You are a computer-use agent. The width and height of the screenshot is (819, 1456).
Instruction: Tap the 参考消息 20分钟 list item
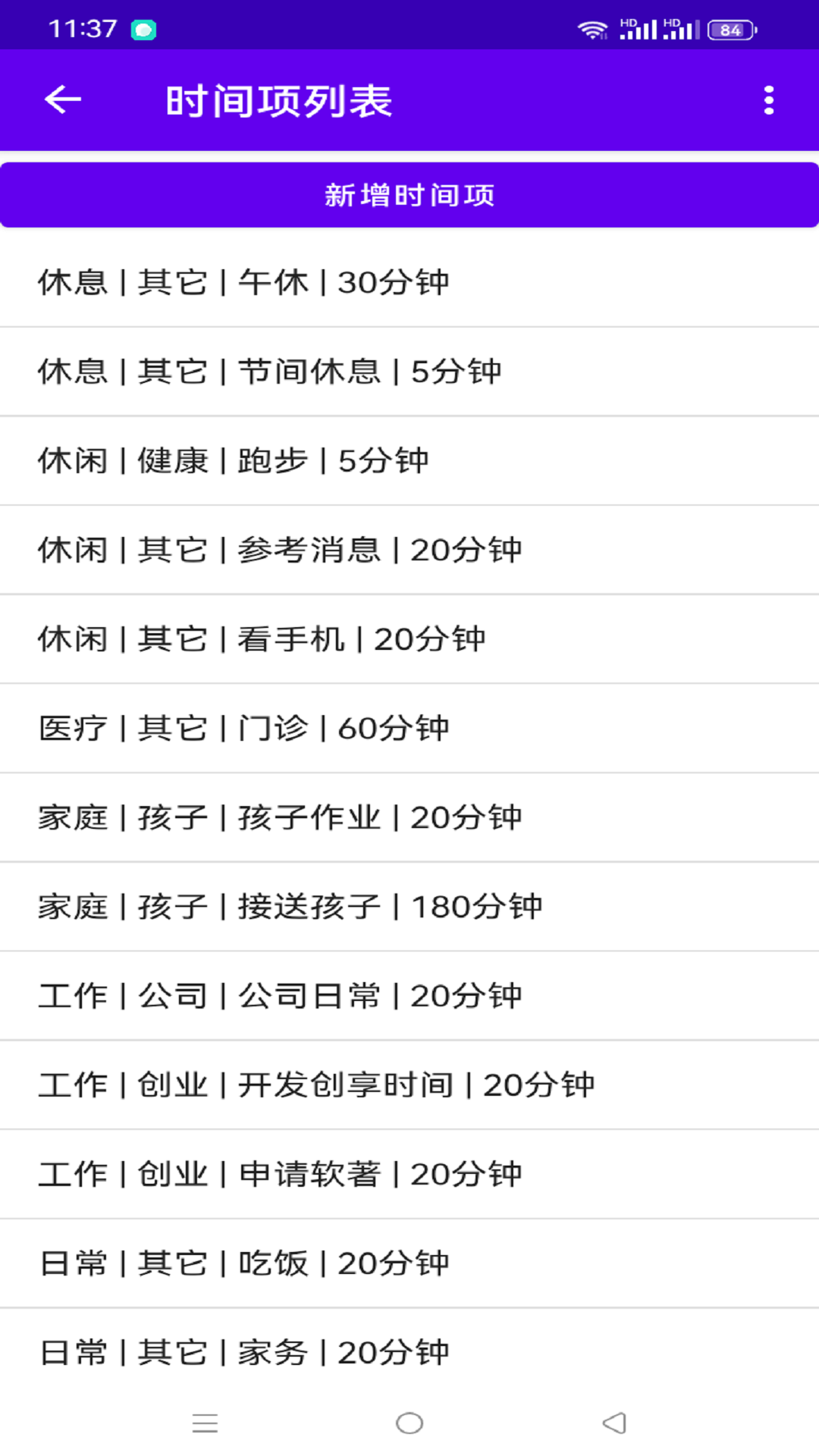click(x=409, y=550)
